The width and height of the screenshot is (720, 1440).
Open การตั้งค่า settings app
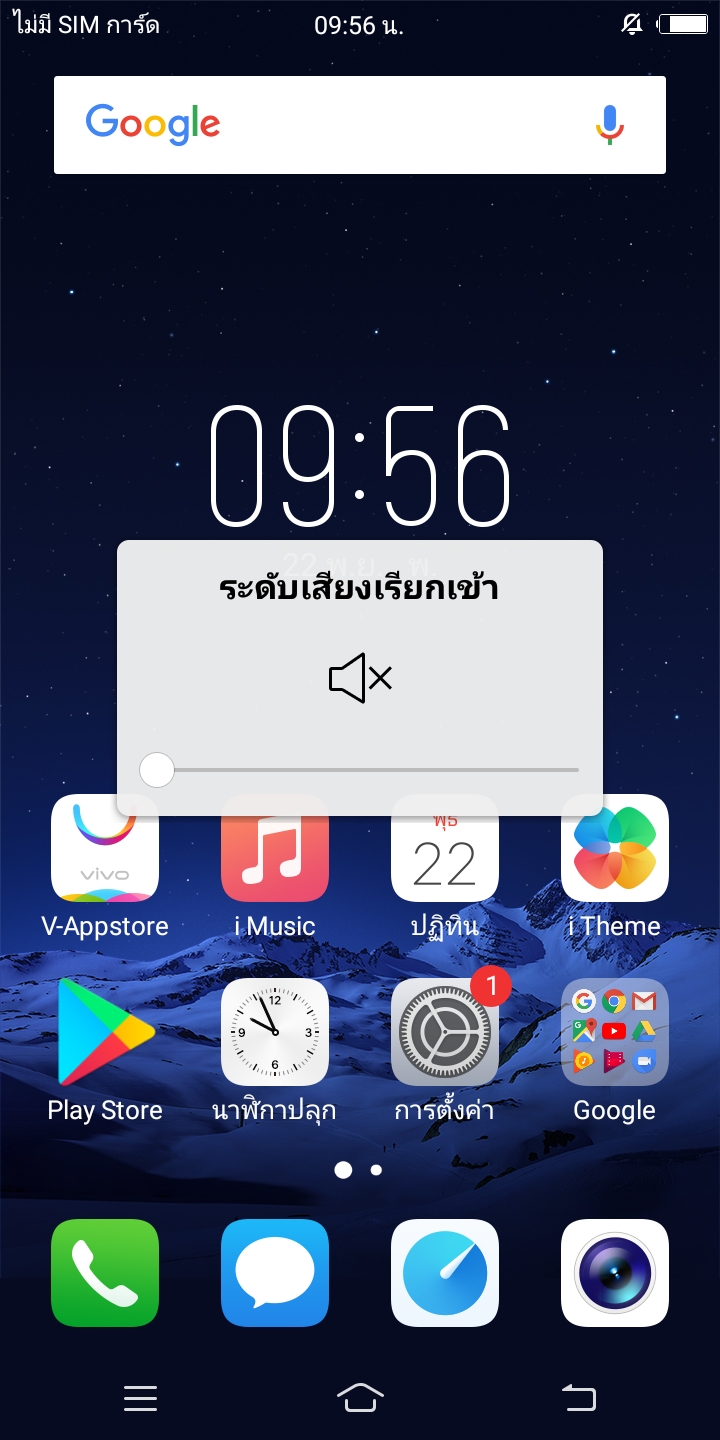click(445, 1032)
